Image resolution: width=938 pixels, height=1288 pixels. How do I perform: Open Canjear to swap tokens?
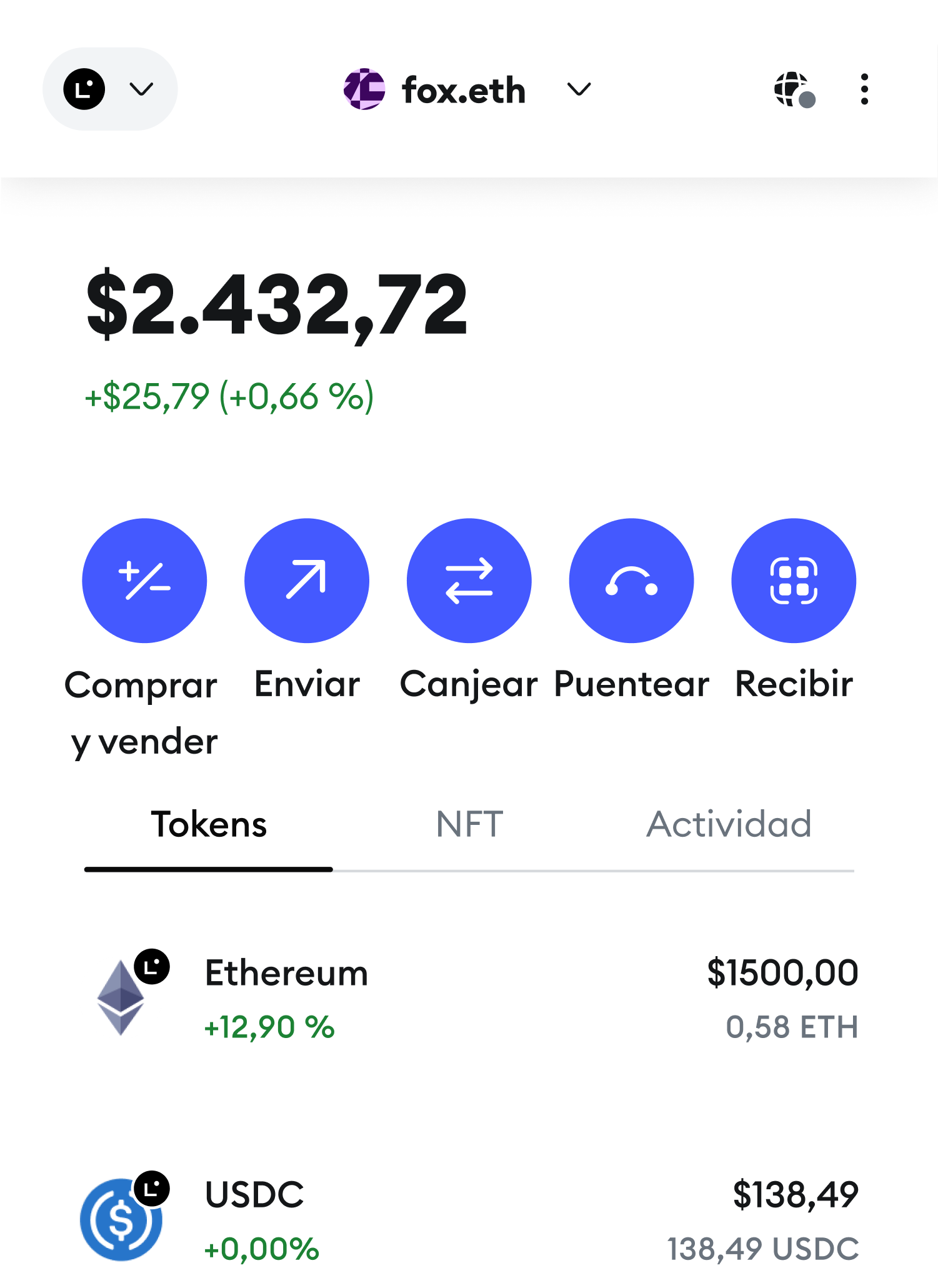point(469,581)
